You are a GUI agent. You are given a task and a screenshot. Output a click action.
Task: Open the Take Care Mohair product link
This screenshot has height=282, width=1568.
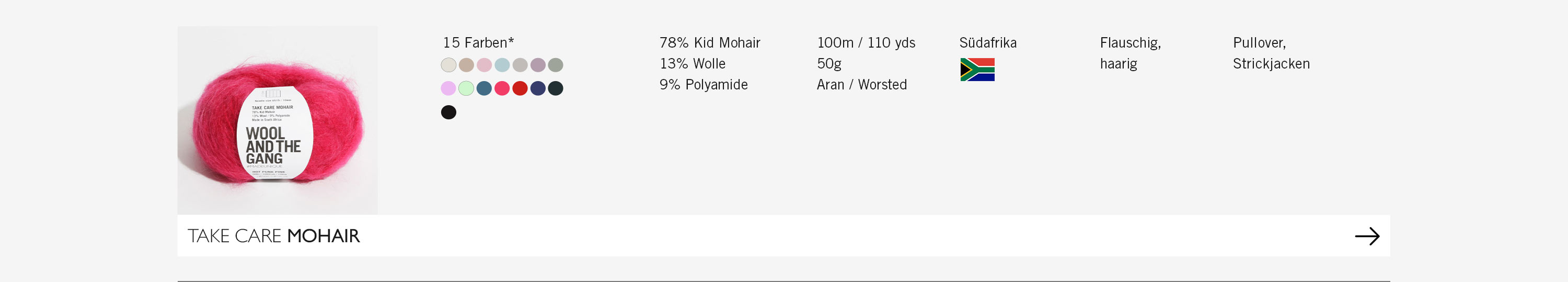pos(273,236)
